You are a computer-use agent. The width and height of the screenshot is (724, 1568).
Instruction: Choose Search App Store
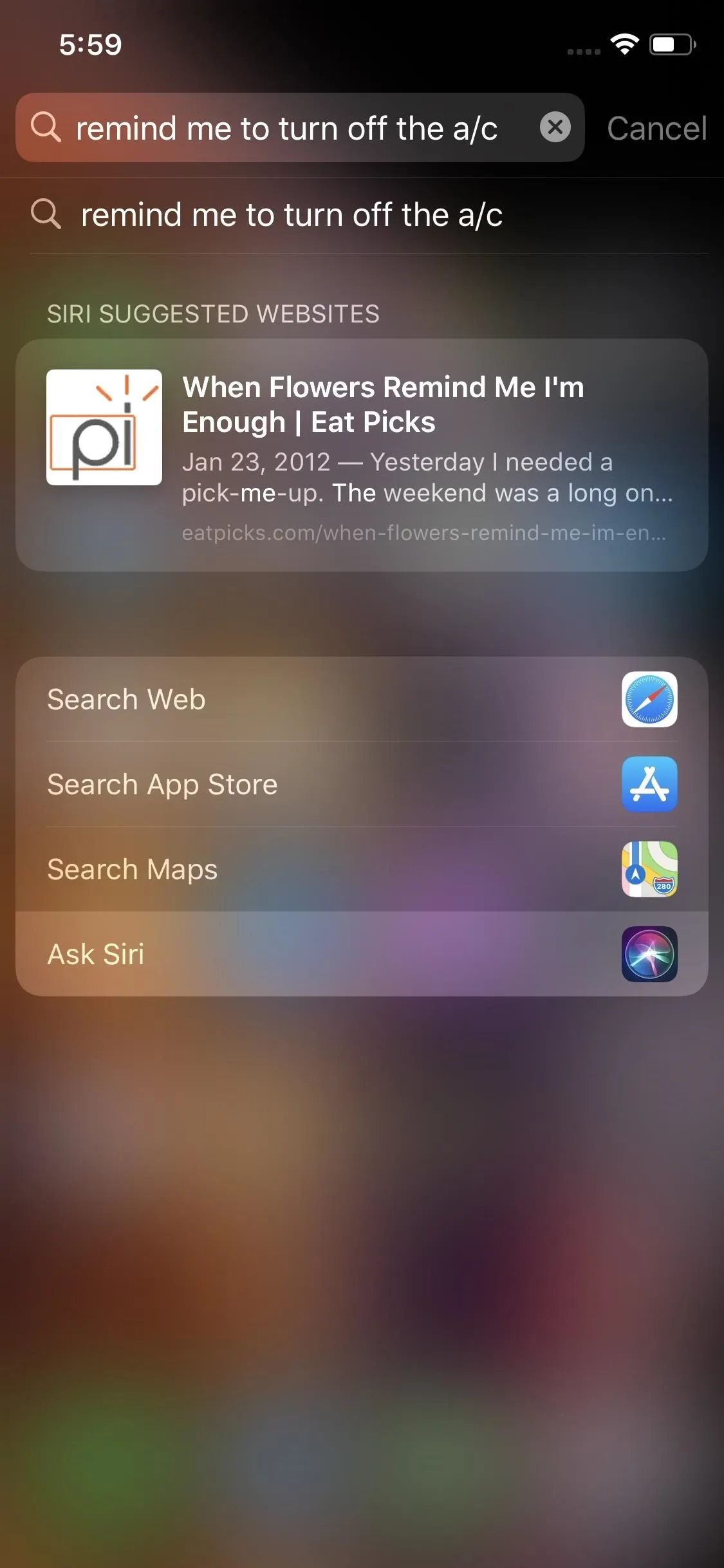(x=362, y=784)
